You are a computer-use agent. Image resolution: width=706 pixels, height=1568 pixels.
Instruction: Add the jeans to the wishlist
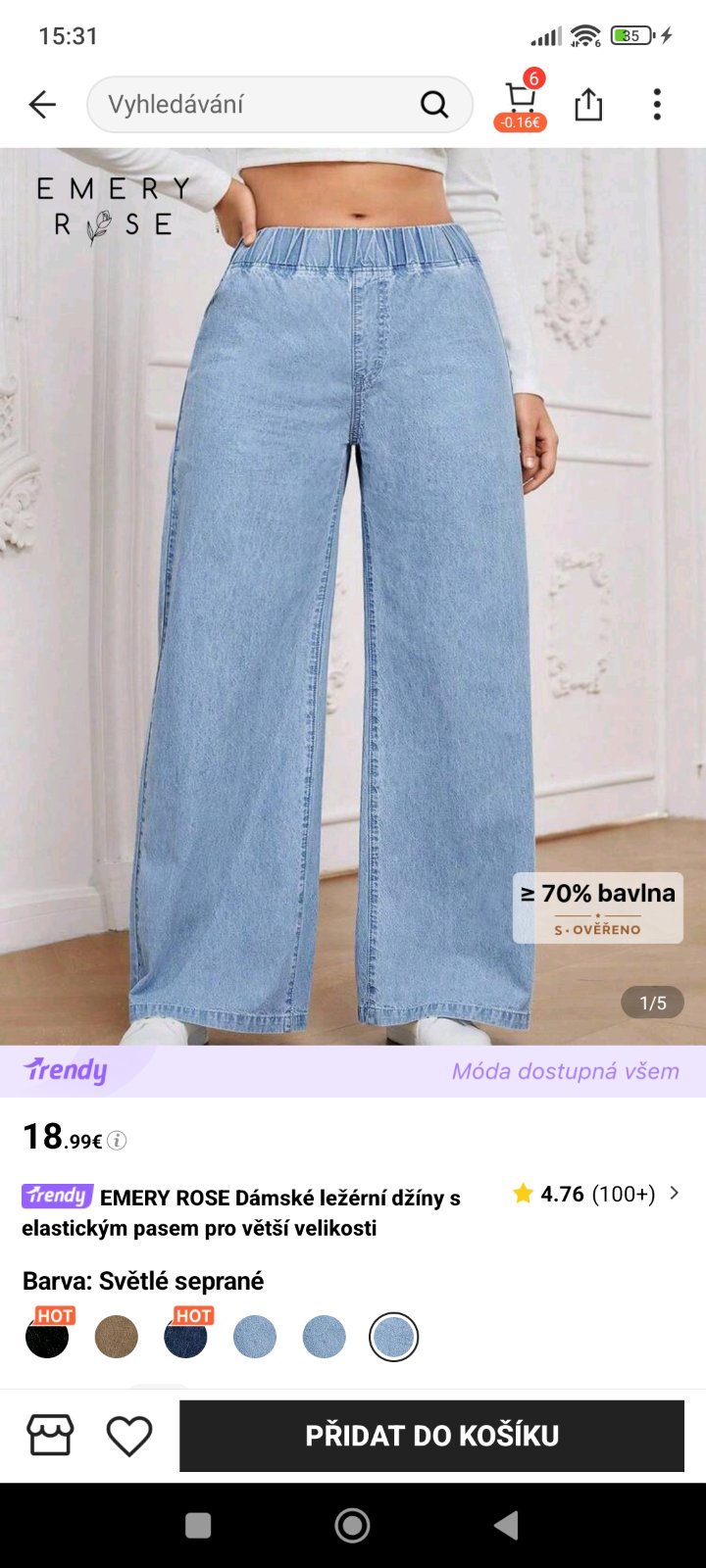pos(129,1436)
